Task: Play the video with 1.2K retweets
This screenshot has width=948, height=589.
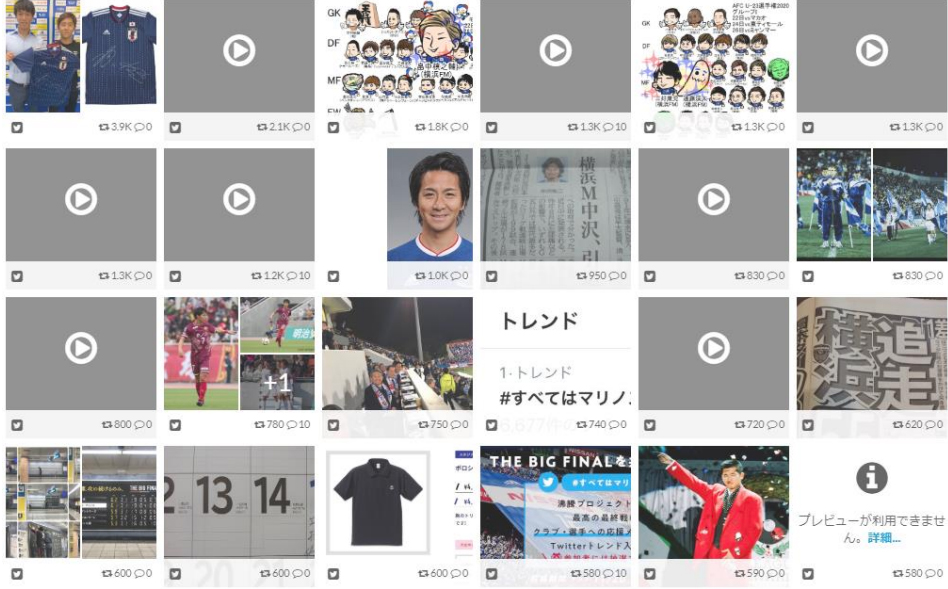Action: (x=239, y=200)
